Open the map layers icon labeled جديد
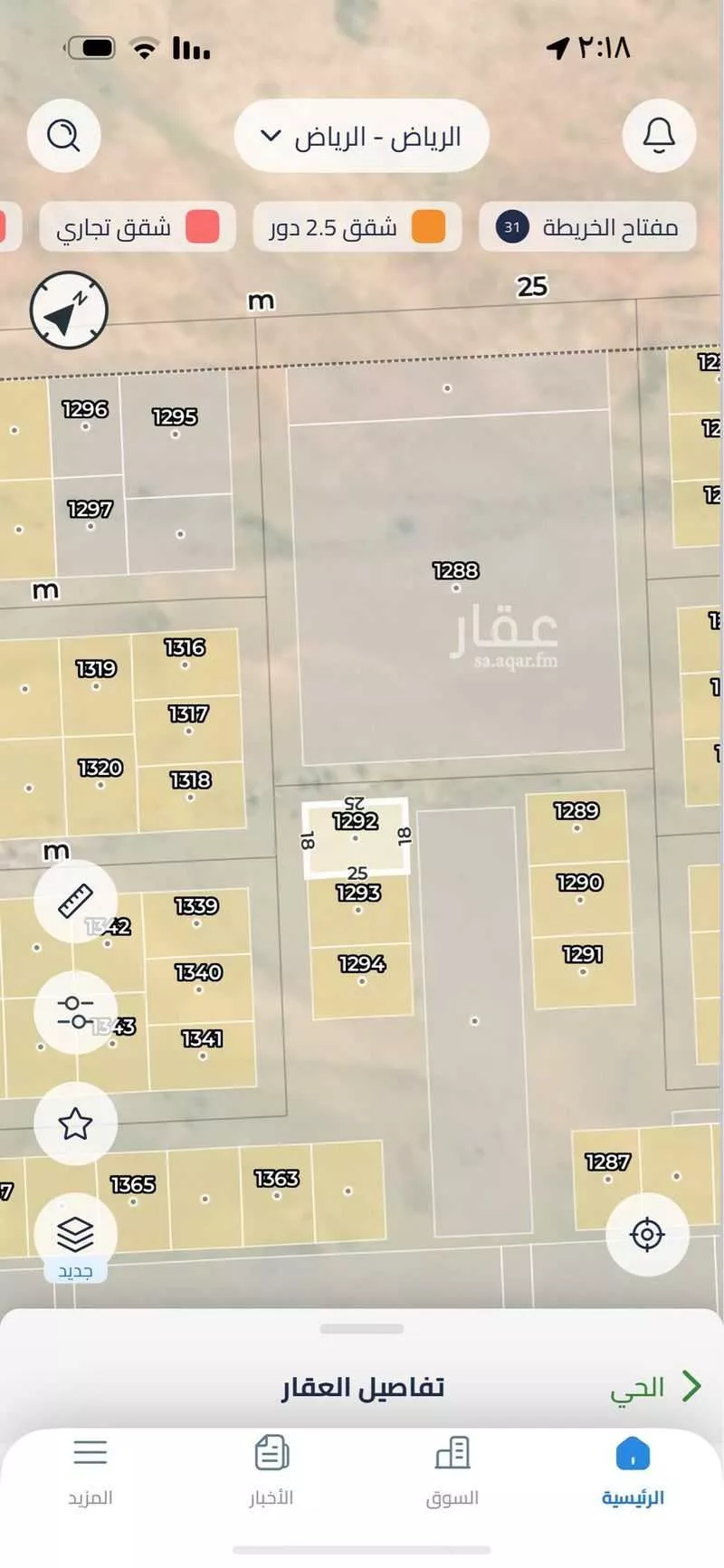 [75, 1231]
